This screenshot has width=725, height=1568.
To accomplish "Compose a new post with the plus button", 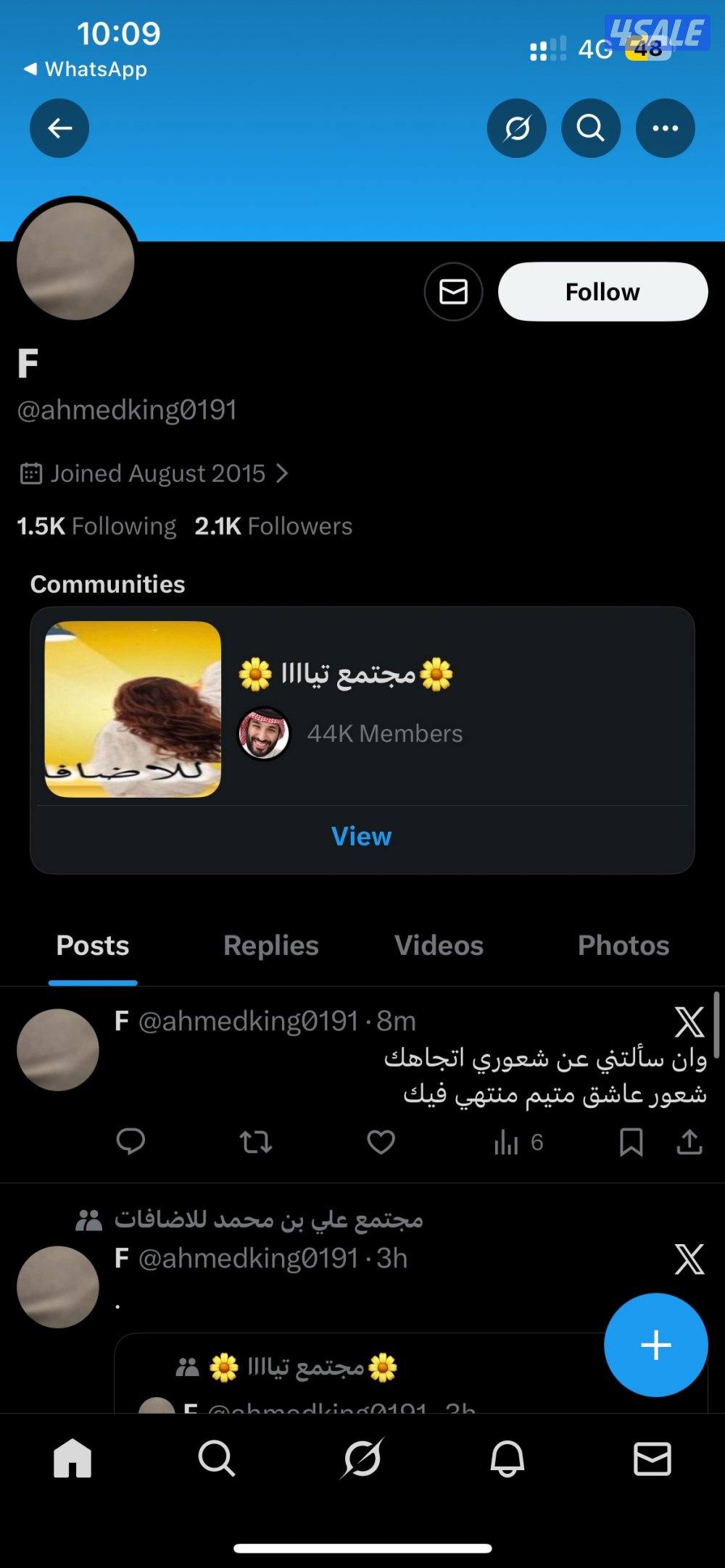I will (x=655, y=1344).
